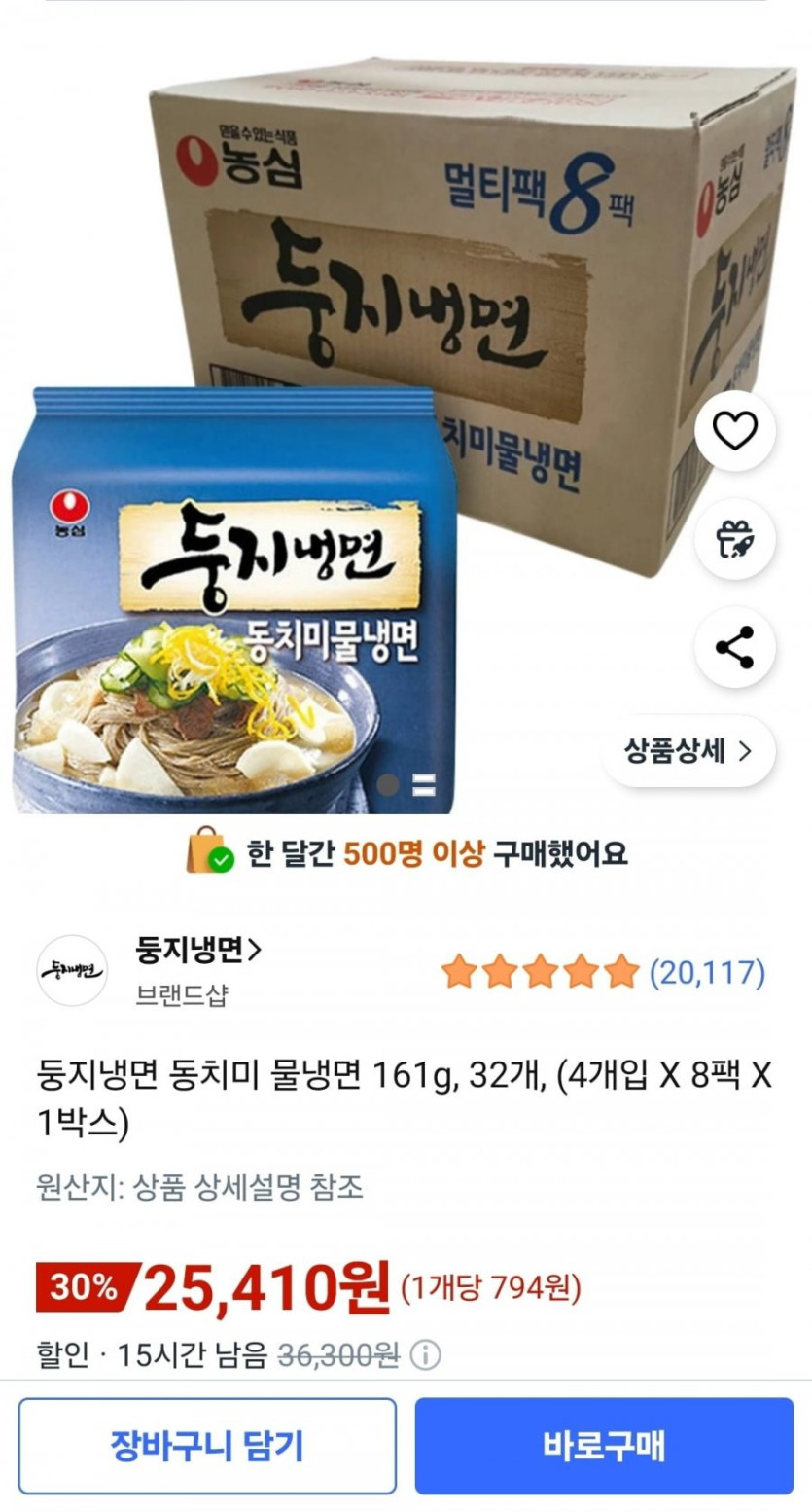Add to cart with 장바구니 담기

coord(207,1445)
